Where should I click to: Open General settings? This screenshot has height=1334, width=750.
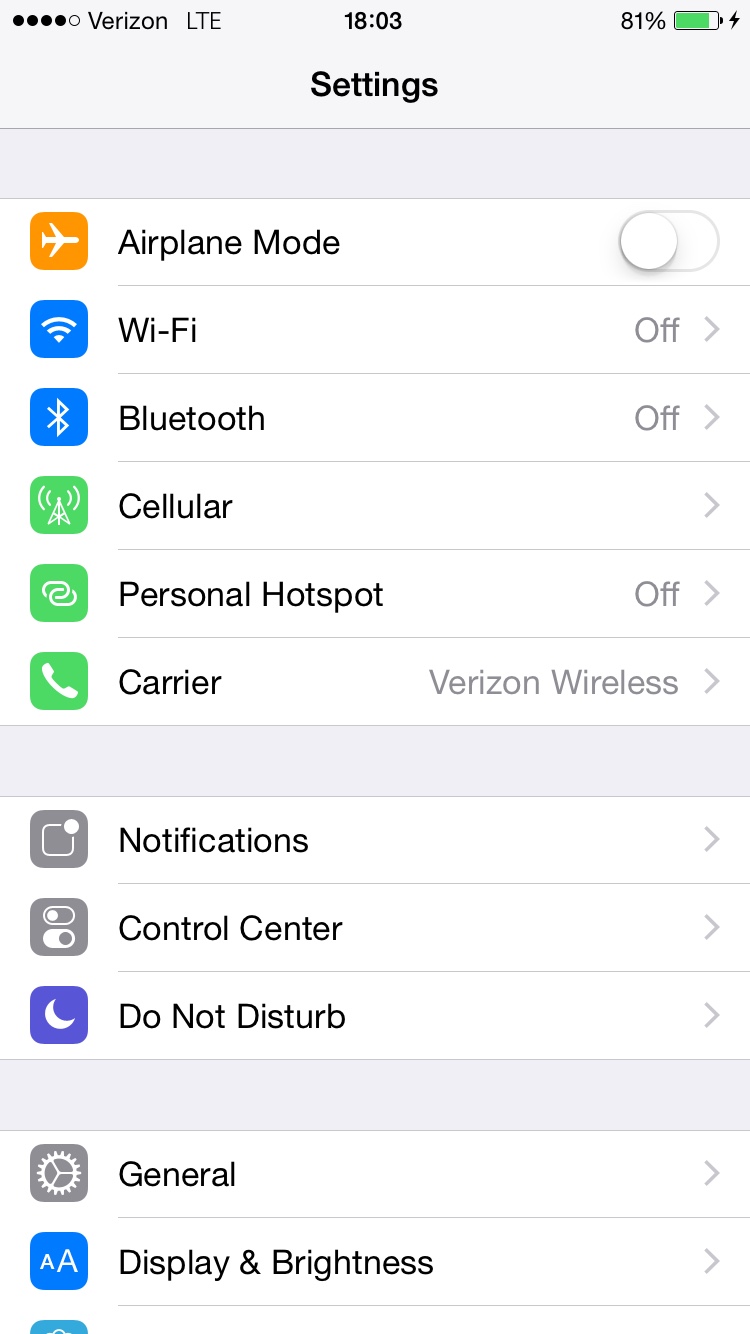[375, 1174]
